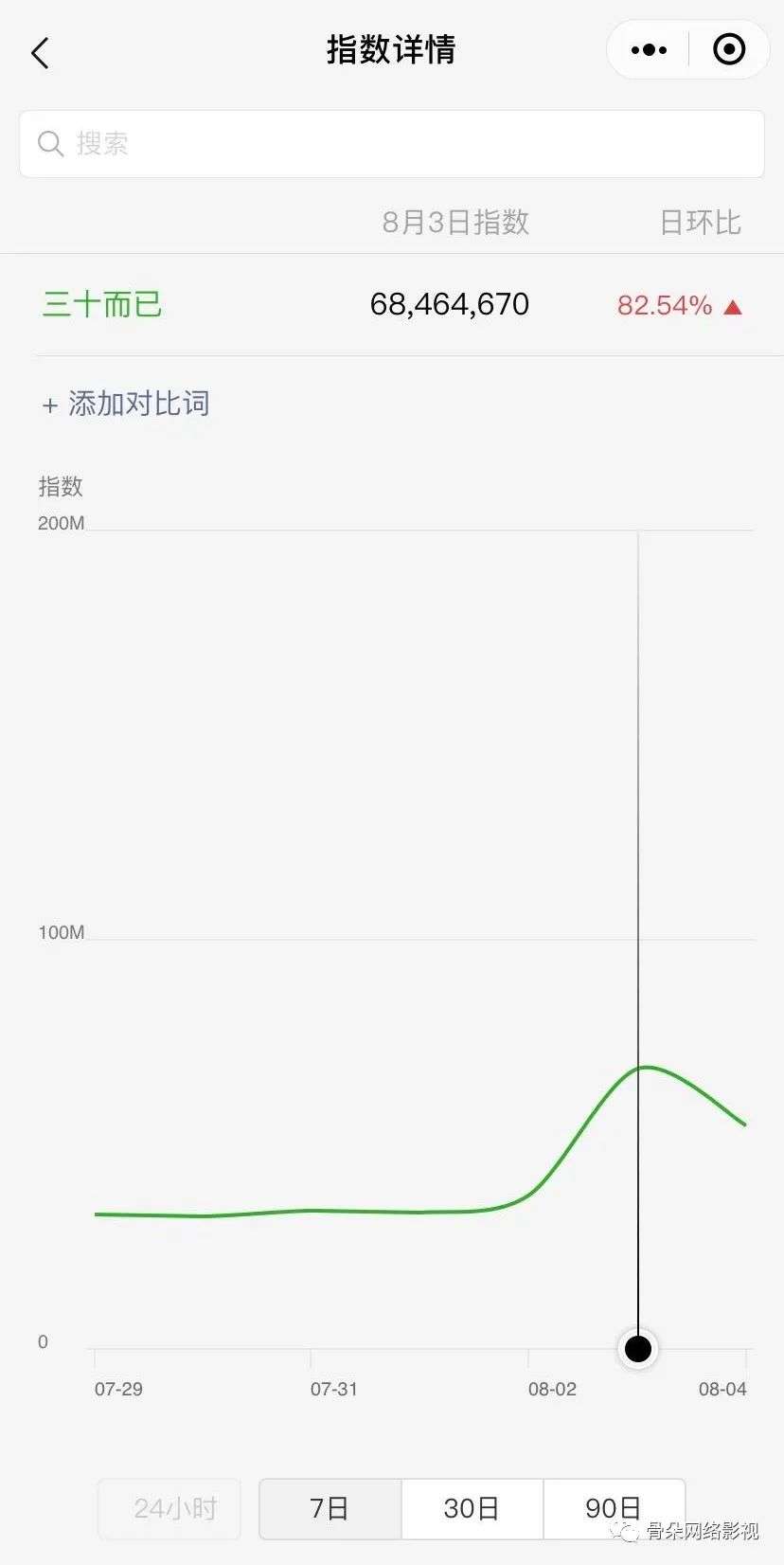Add a comparison word via 添加对比词
The width and height of the screenshot is (784, 1565).
point(126,405)
